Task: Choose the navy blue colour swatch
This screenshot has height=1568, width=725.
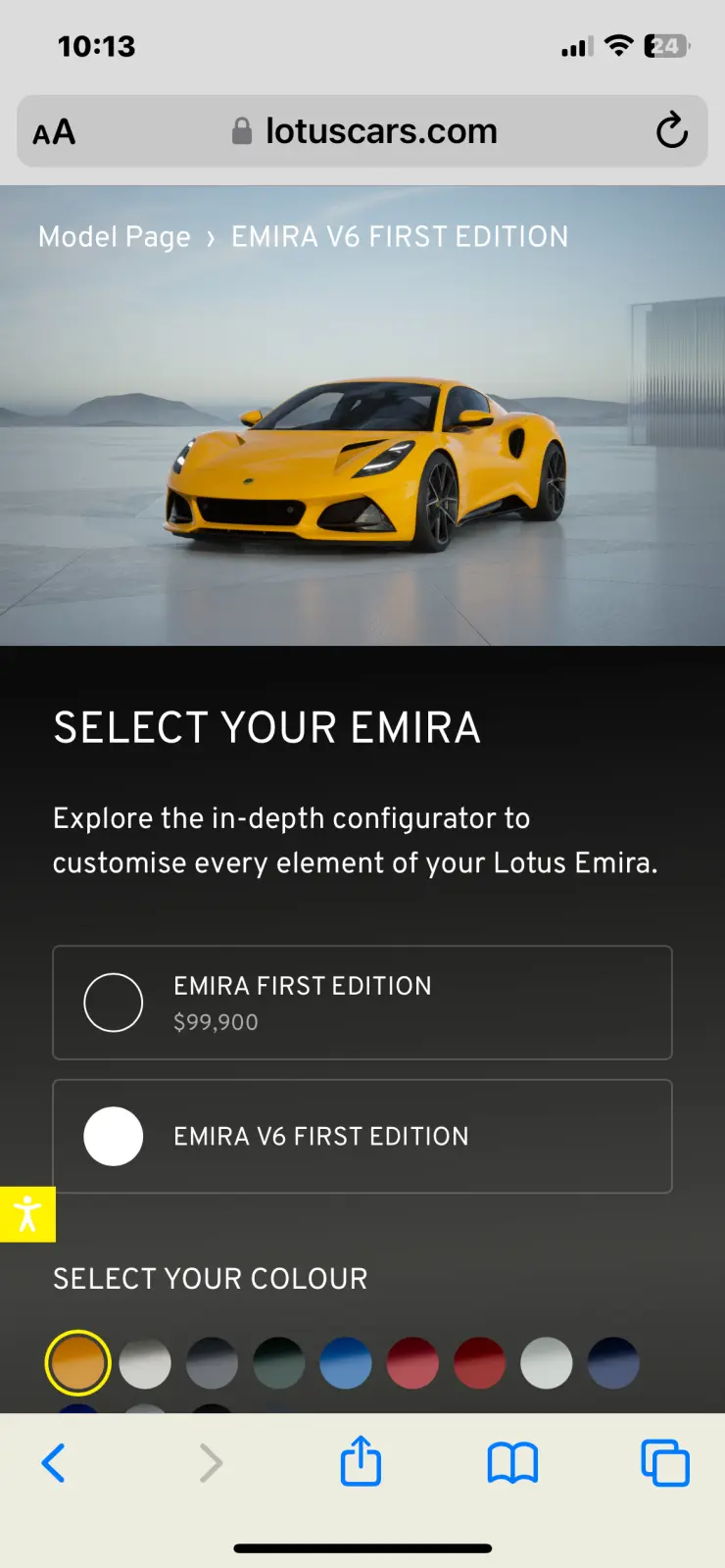Action: pos(613,1362)
